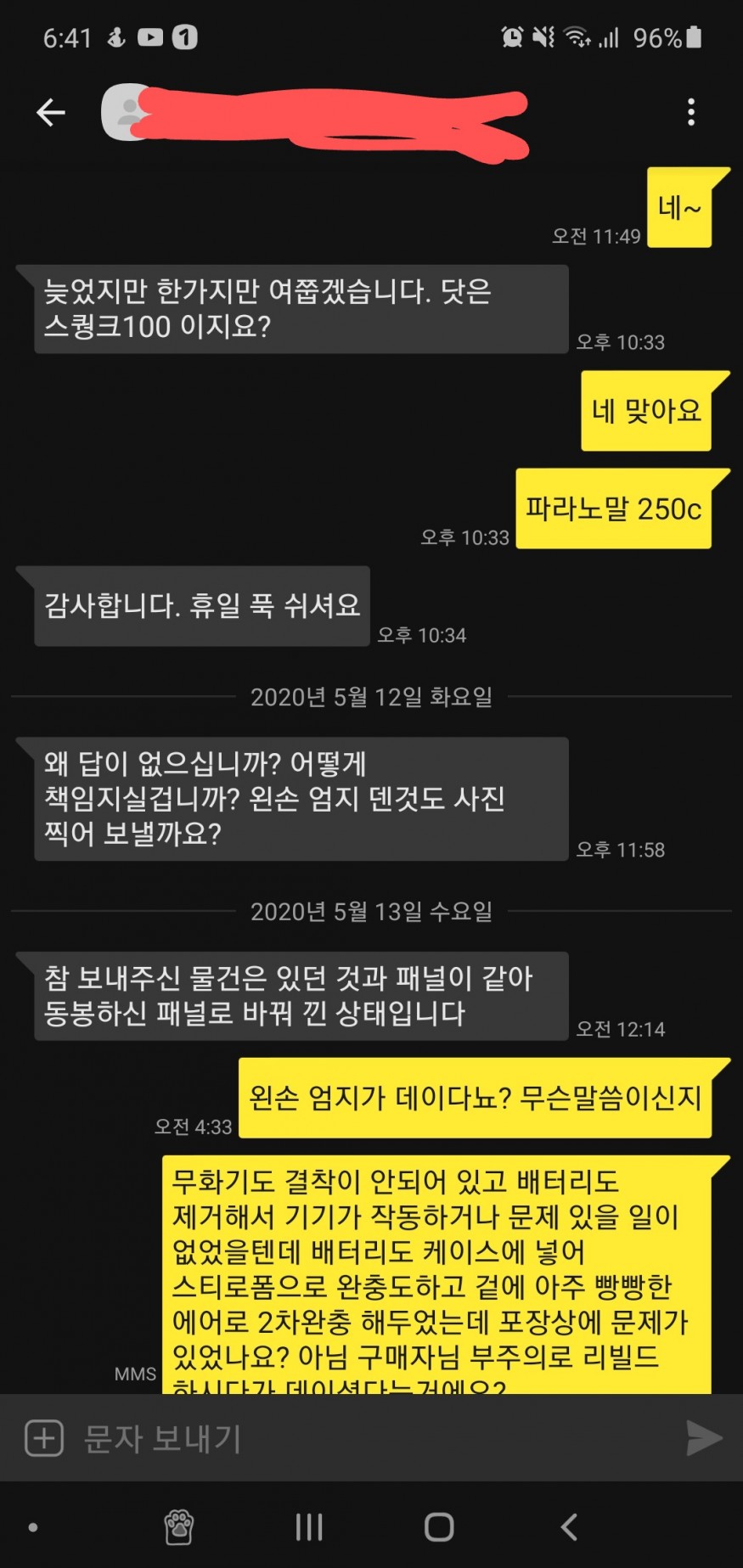Open the contact avatar in the header
This screenshot has width=743, height=1568.
126,112
